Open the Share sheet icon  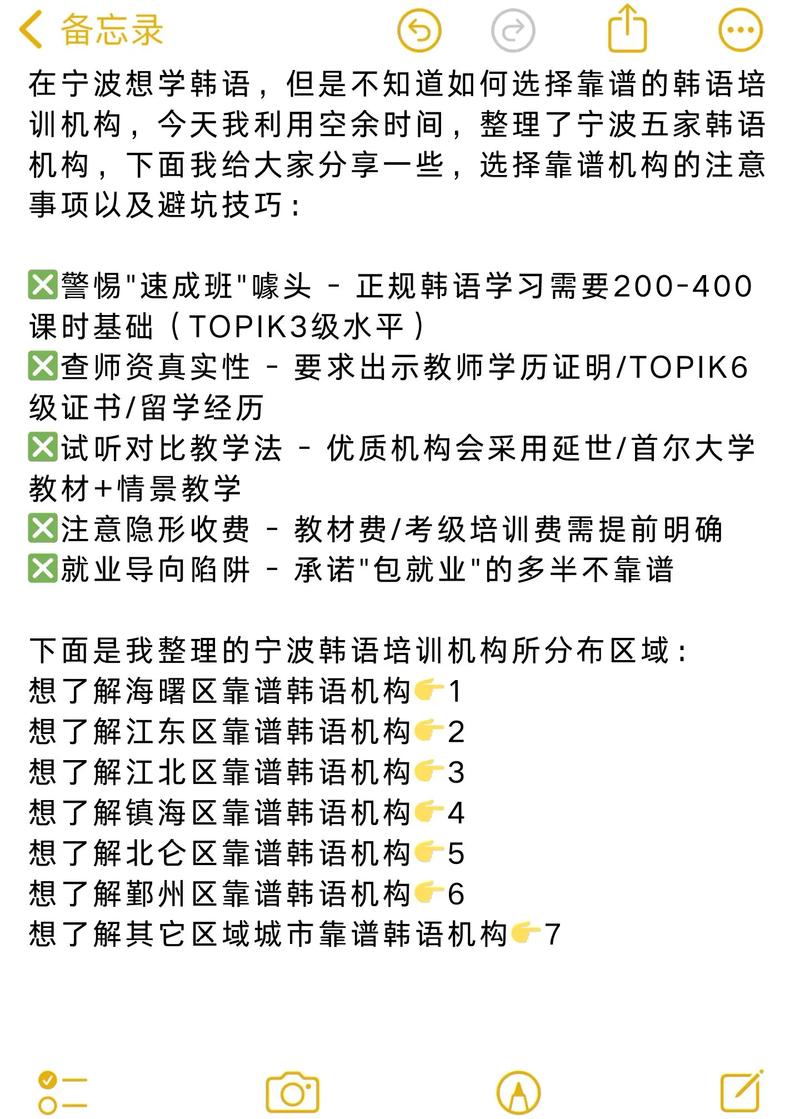point(627,30)
